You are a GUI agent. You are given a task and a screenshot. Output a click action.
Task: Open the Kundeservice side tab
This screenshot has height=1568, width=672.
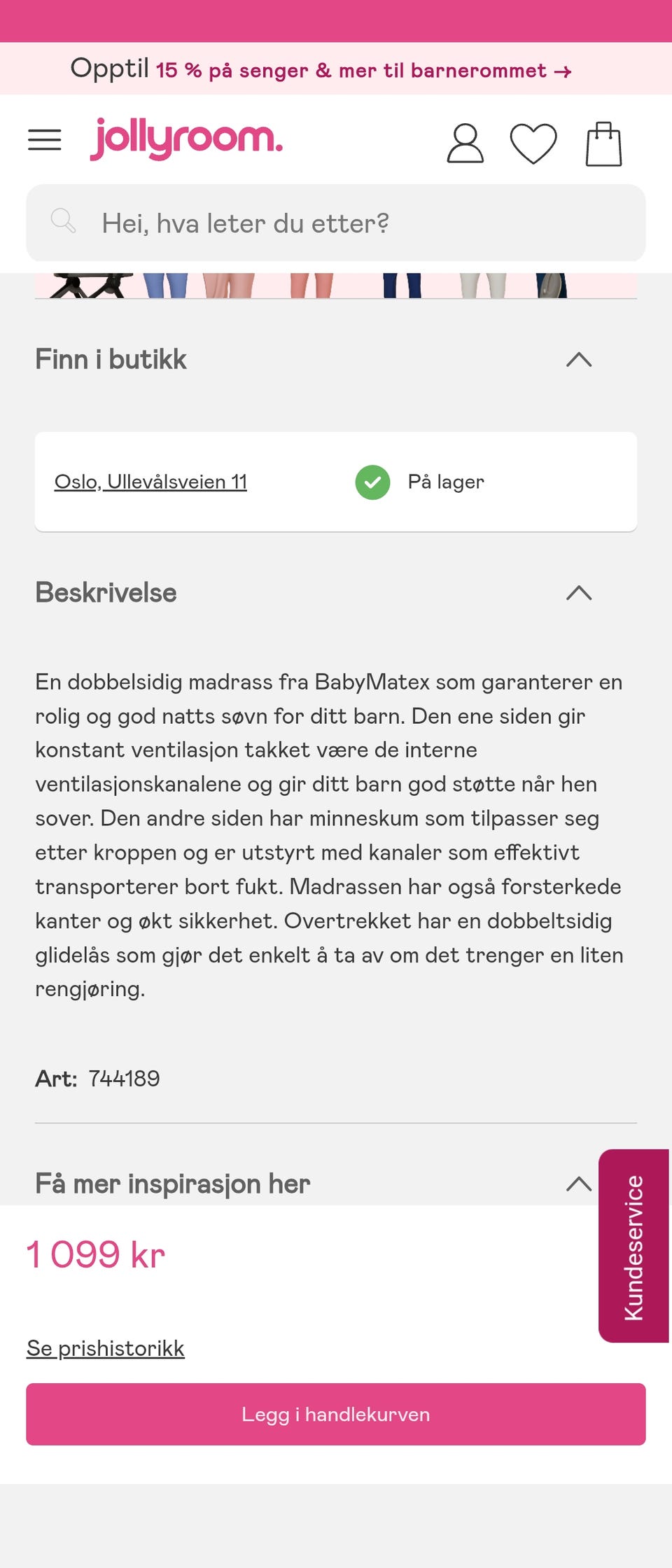(633, 1253)
